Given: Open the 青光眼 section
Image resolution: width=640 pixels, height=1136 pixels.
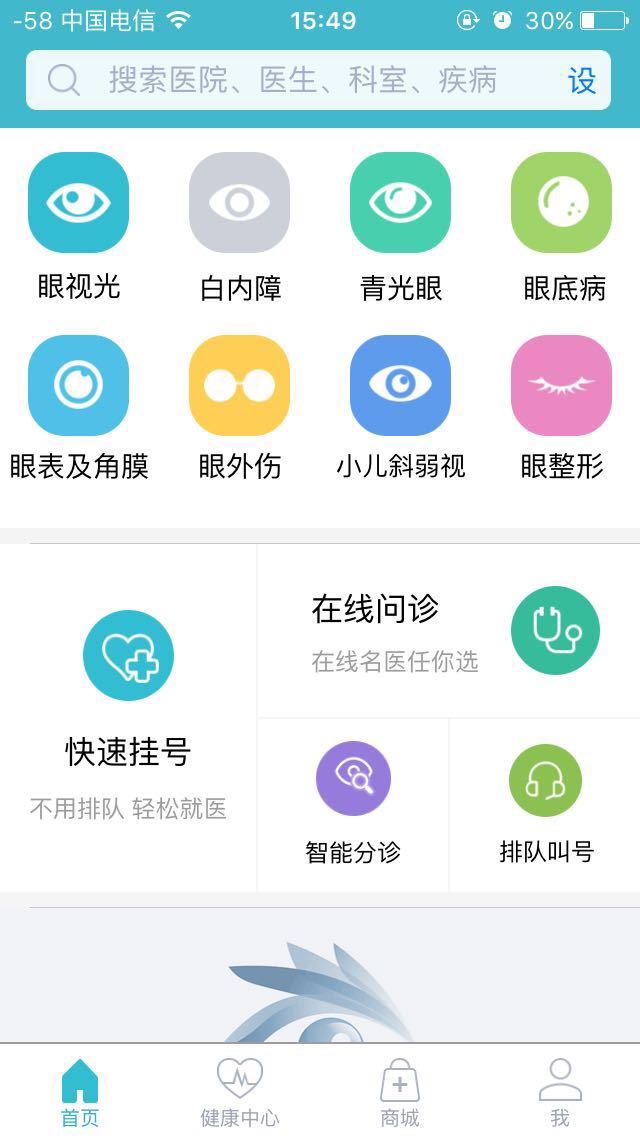Looking at the screenshot, I should (400, 203).
